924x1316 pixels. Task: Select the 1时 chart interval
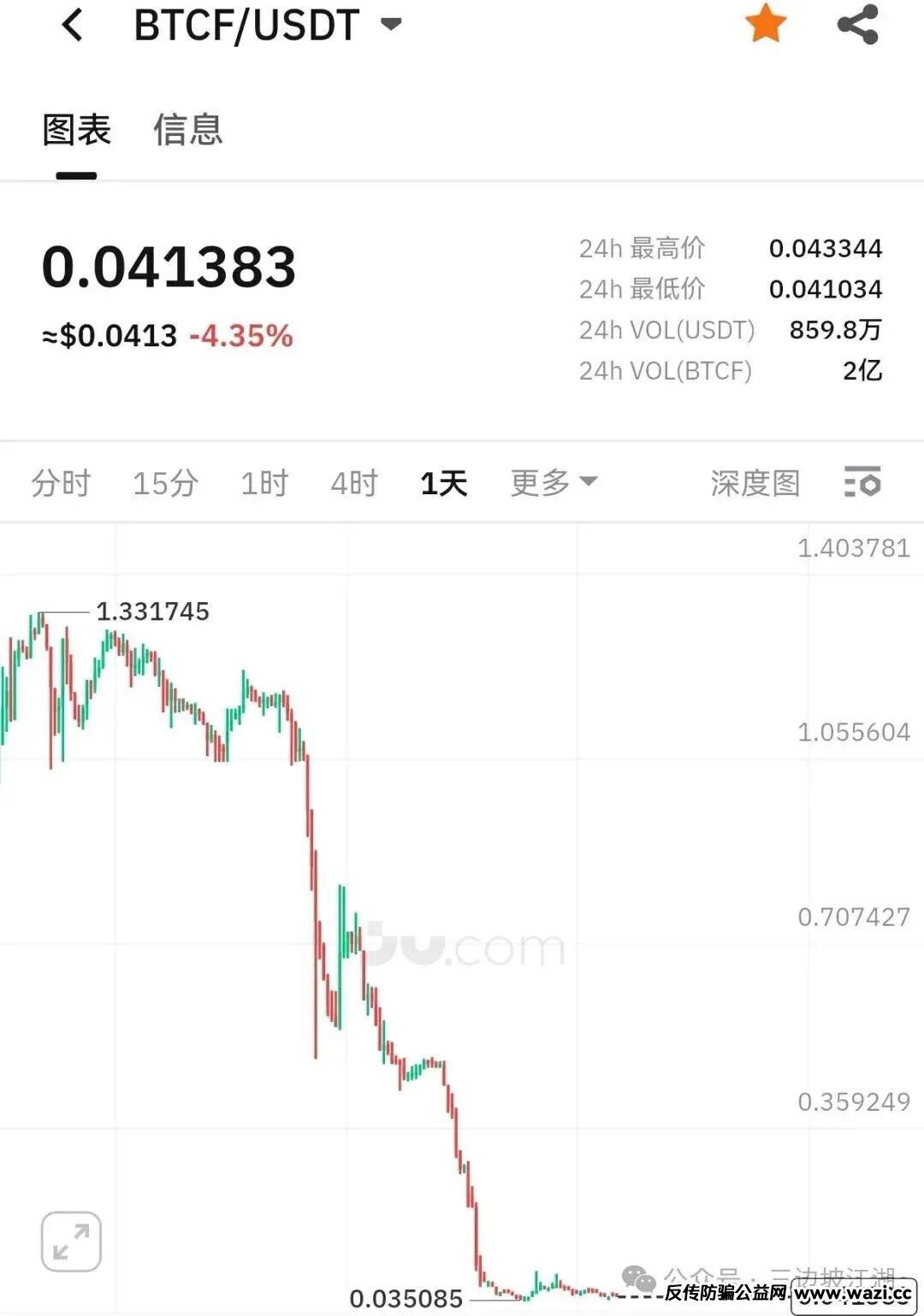(264, 483)
